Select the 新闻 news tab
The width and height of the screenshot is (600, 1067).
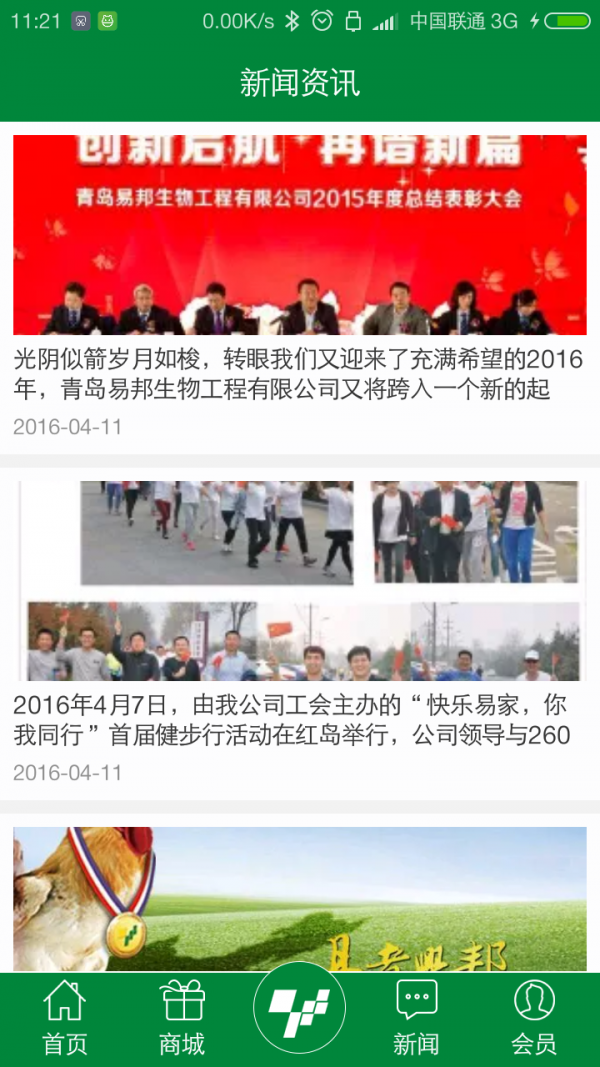(x=416, y=1017)
